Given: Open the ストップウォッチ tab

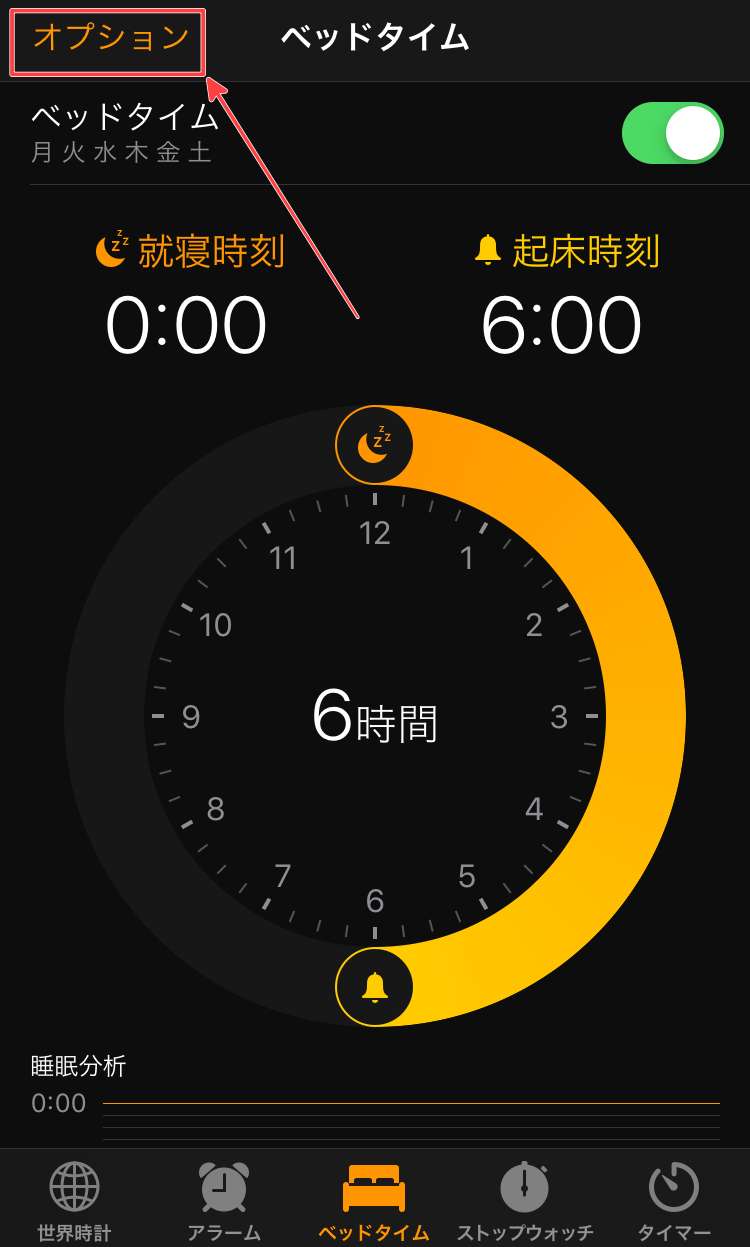Looking at the screenshot, I should click(x=524, y=1200).
